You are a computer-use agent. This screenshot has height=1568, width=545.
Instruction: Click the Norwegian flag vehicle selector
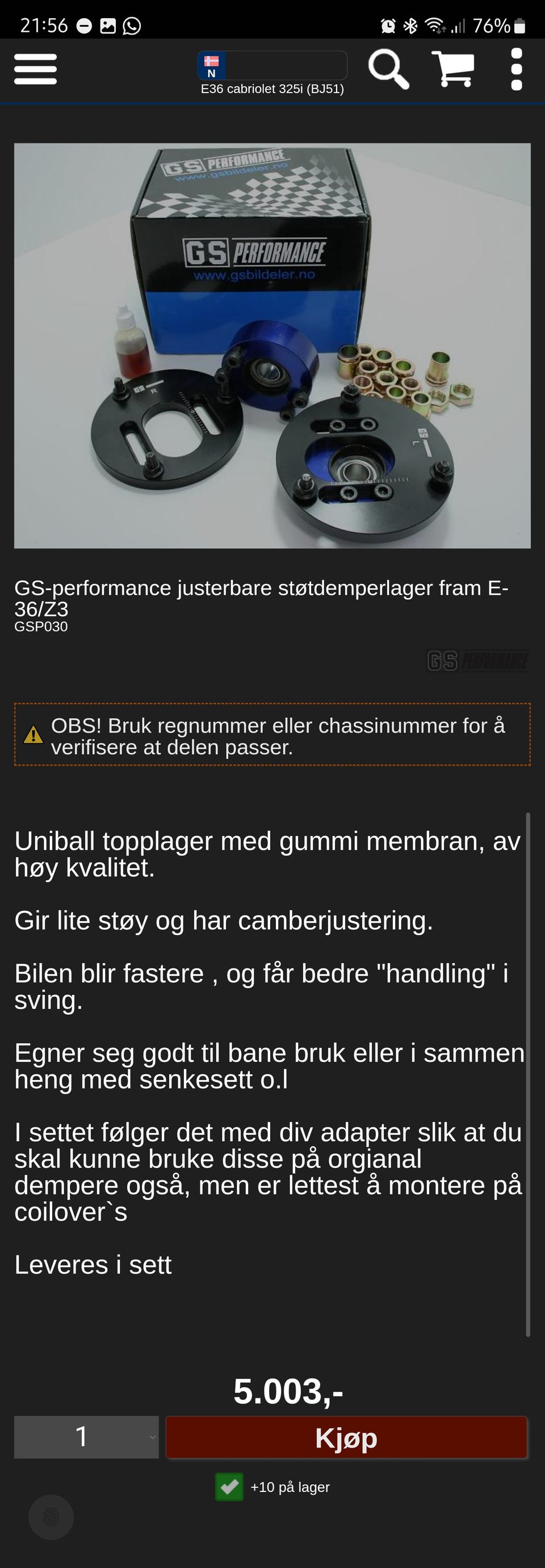pos(212,65)
